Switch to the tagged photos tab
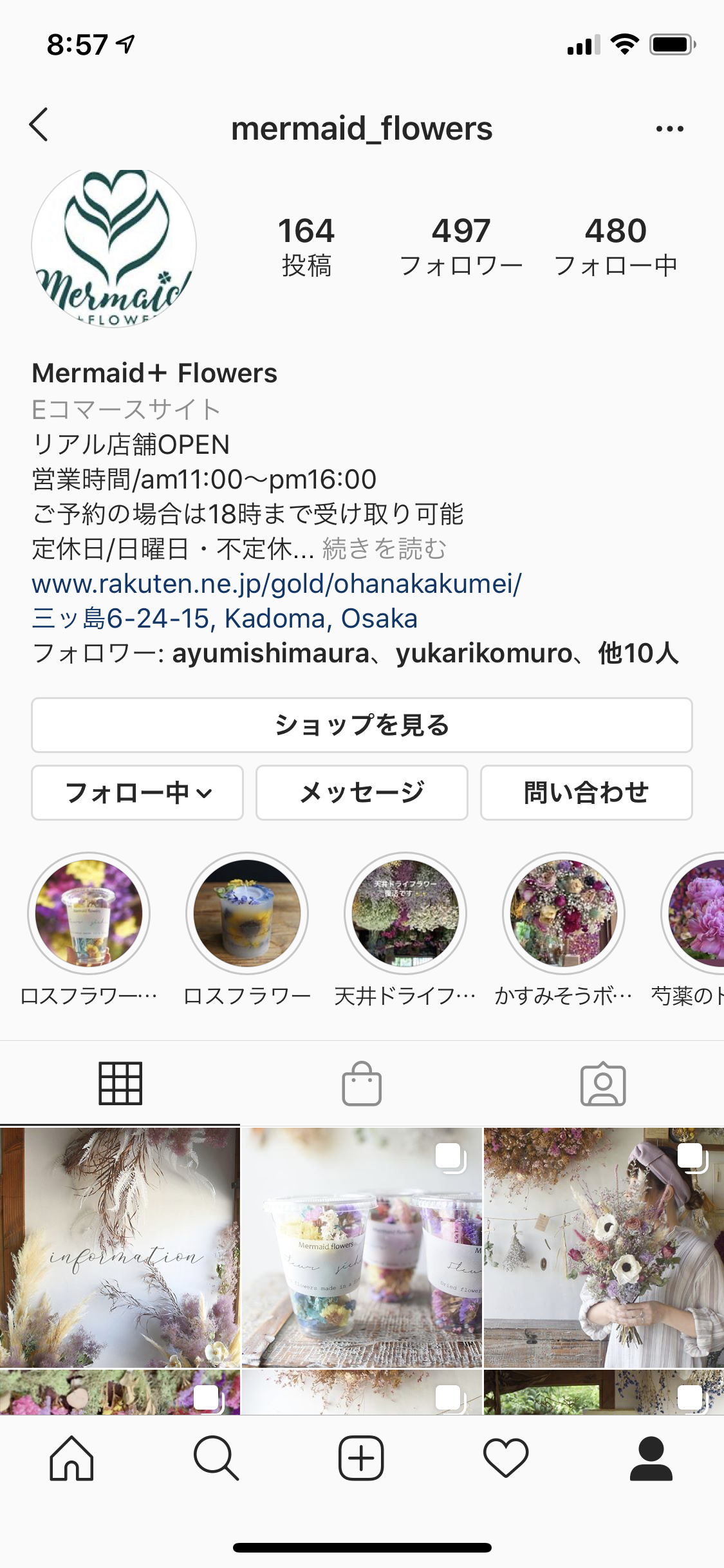724x1568 pixels. pos(603,1084)
